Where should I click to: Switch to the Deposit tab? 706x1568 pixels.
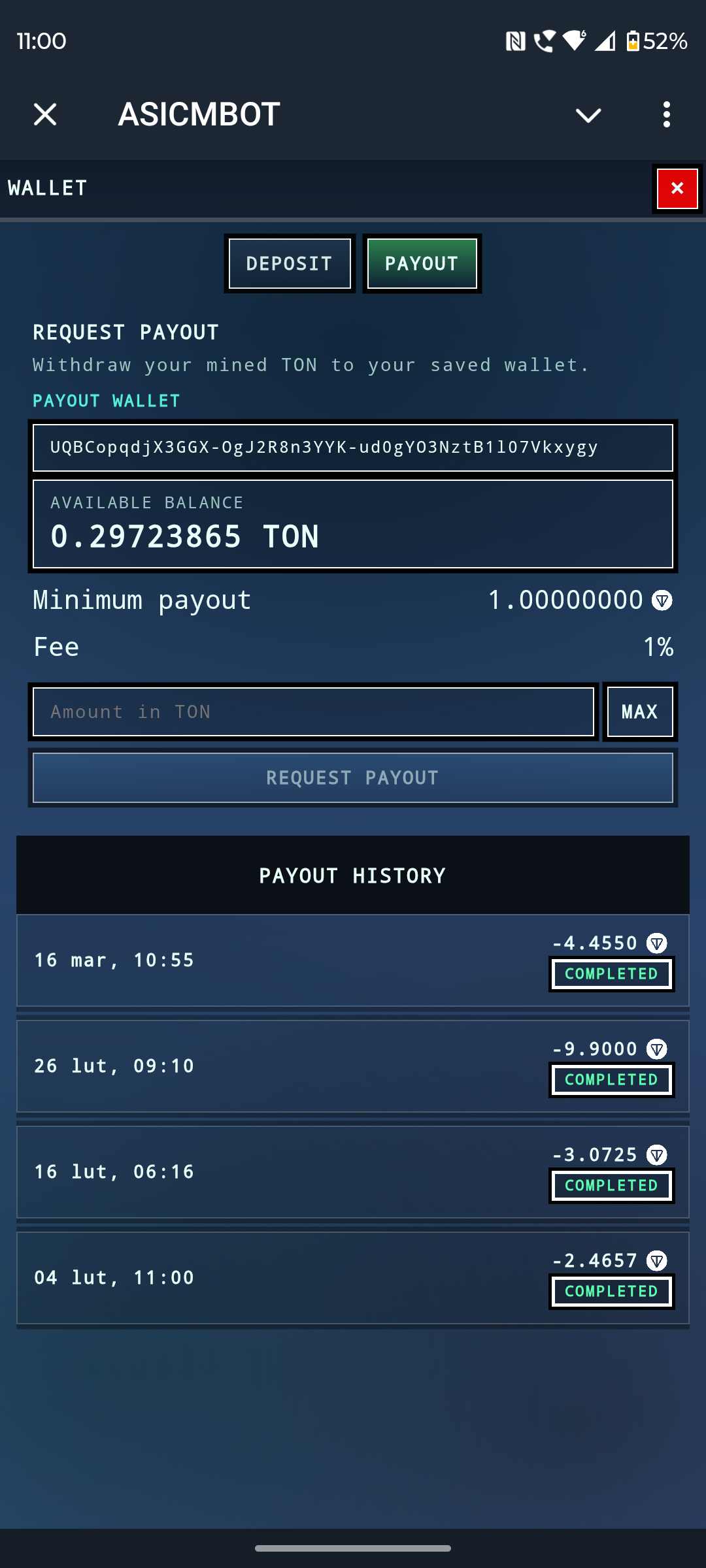click(x=290, y=263)
